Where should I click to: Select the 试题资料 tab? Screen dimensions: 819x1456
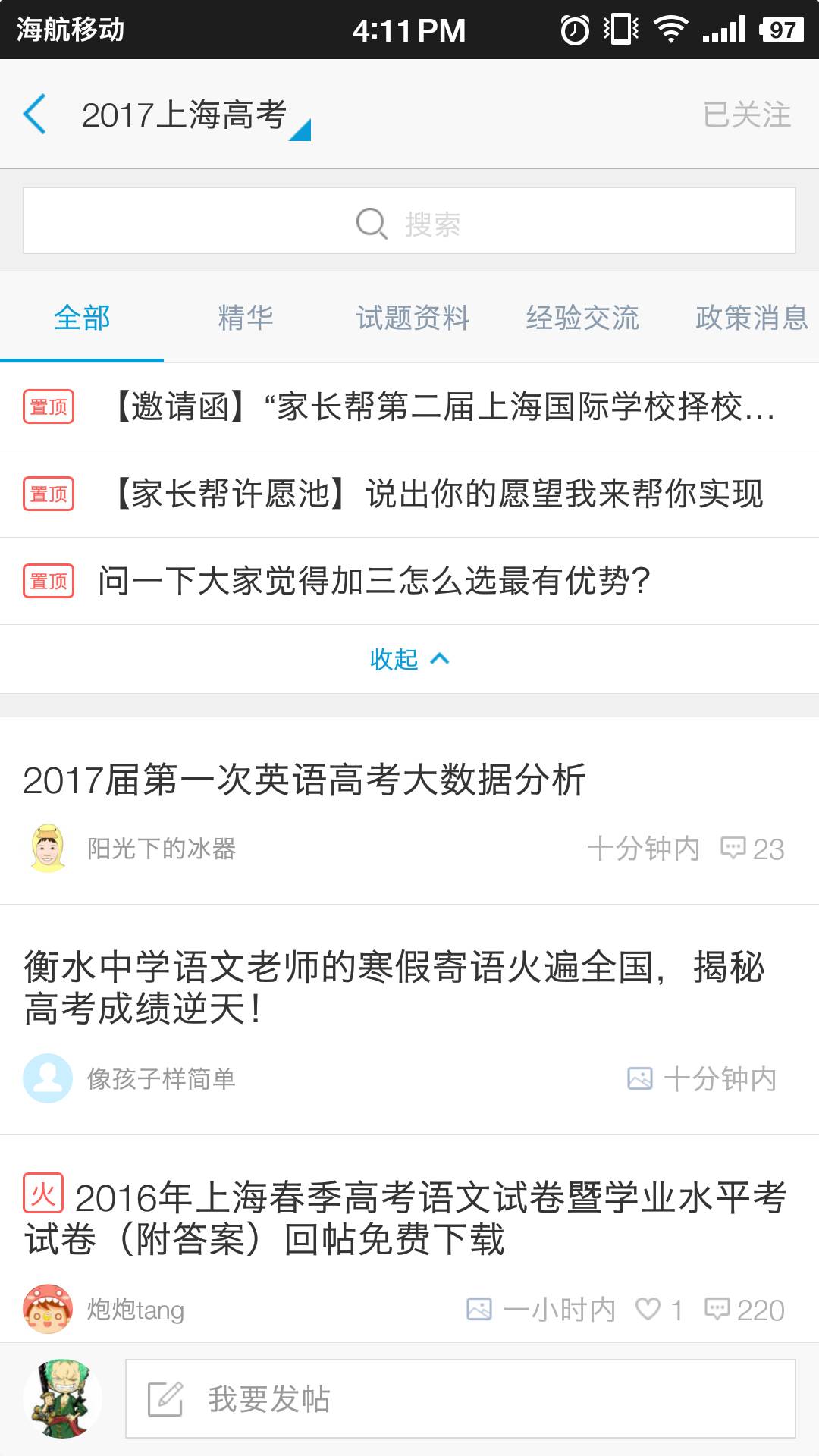coord(413,318)
